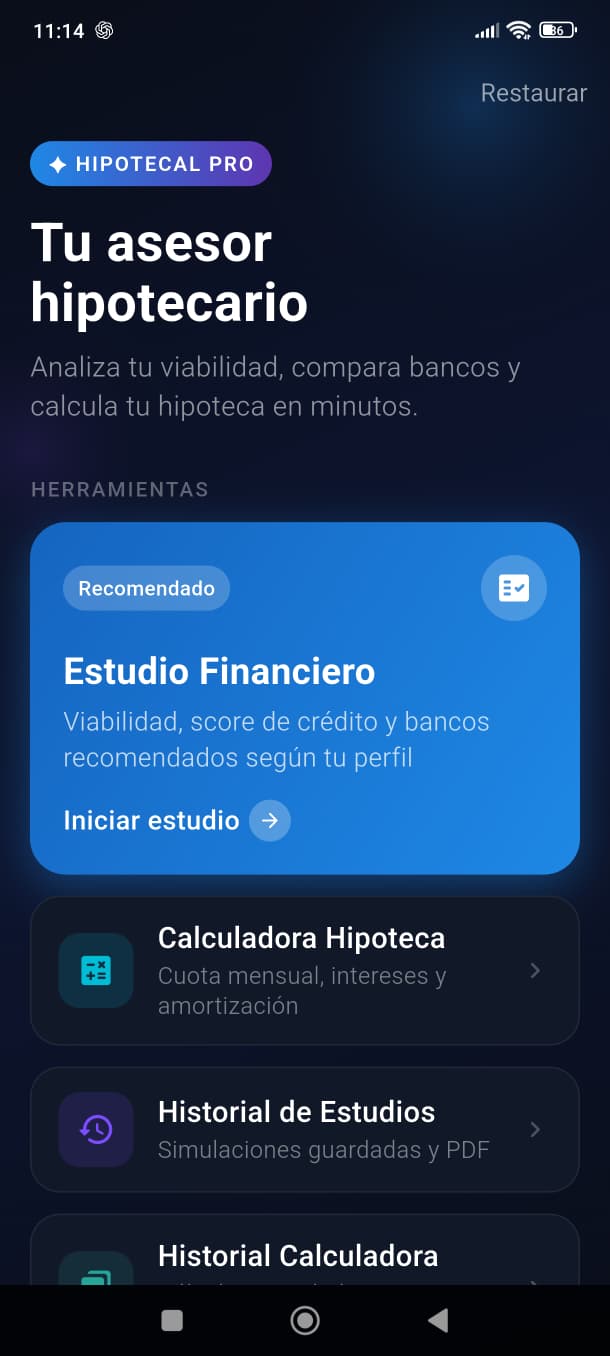The width and height of the screenshot is (610, 1356).
Task: Tap Restaurar in the top corner
Action: pos(533,93)
